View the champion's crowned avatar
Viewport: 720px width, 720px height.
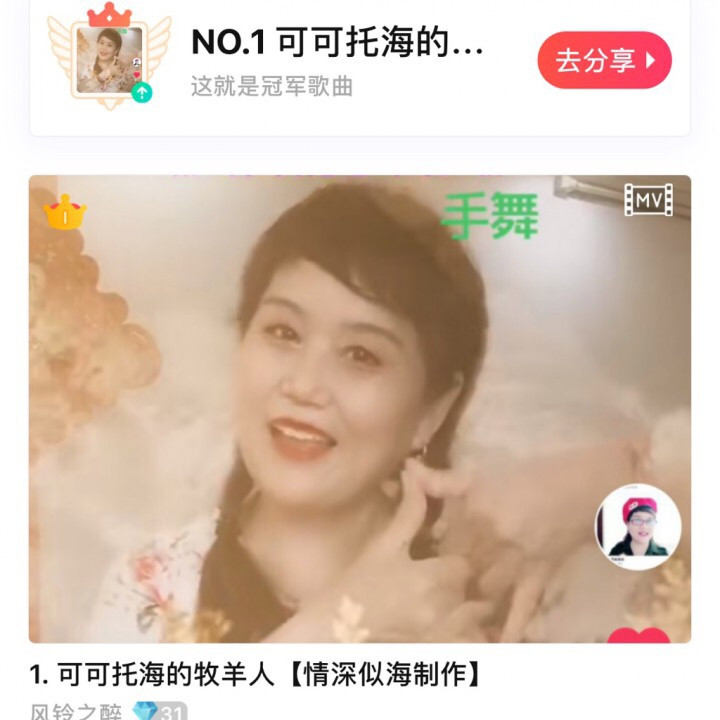pos(109,59)
